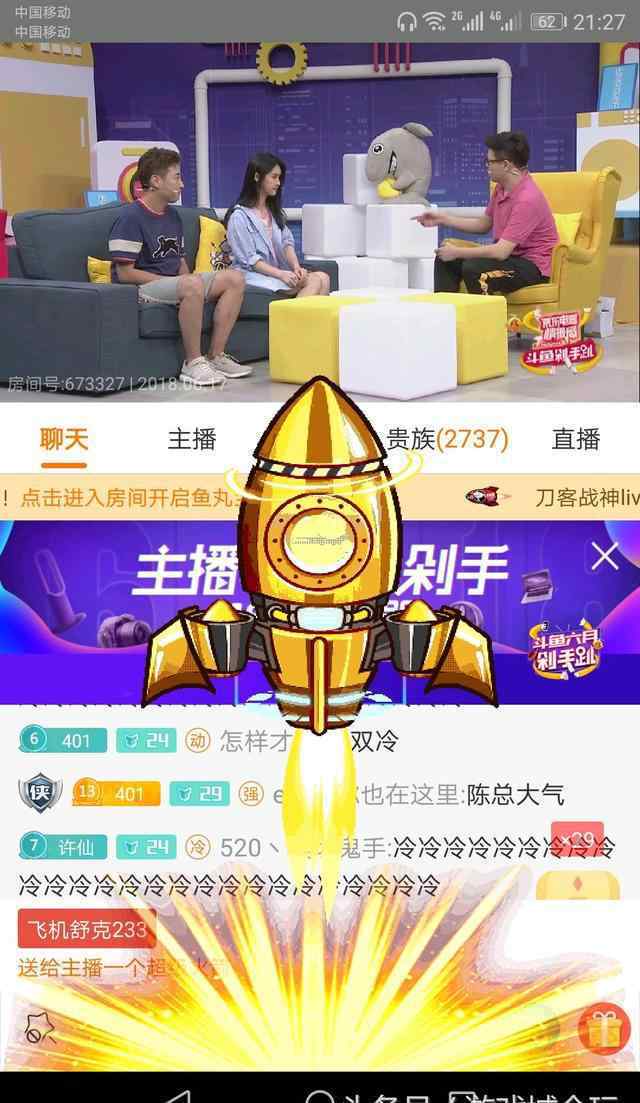This screenshot has height=1103, width=640.
Task: Open the 主播剁手 promotion banner
Action: click(x=320, y=612)
